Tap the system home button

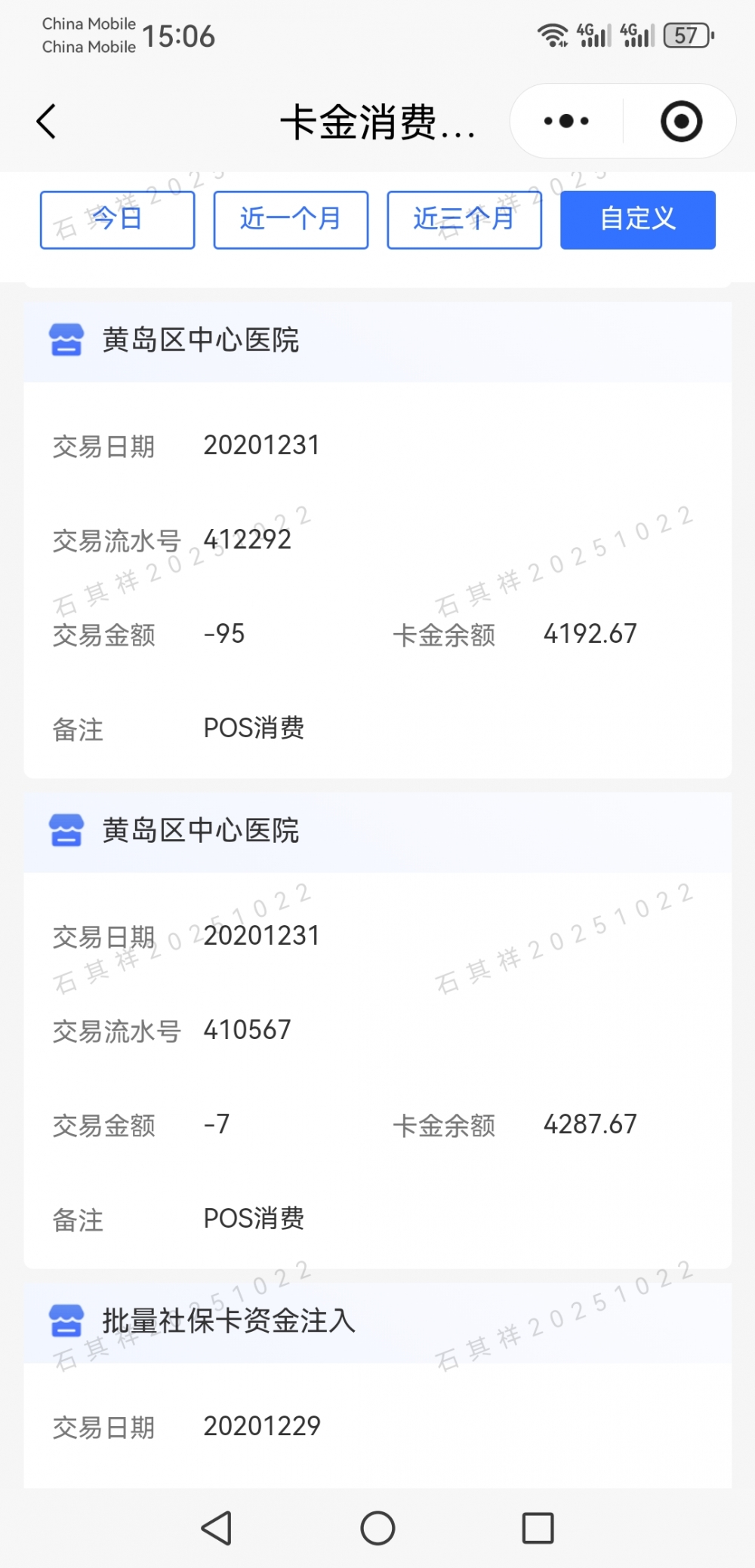point(377,1528)
